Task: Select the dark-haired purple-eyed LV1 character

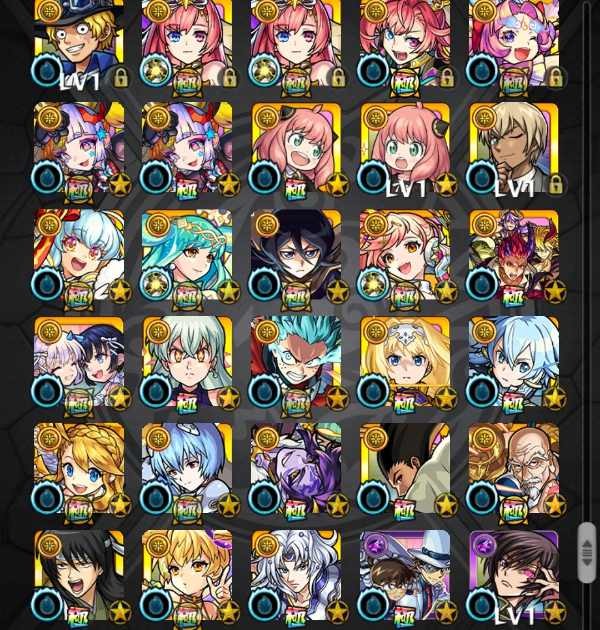Action: pyautogui.click(x=513, y=577)
